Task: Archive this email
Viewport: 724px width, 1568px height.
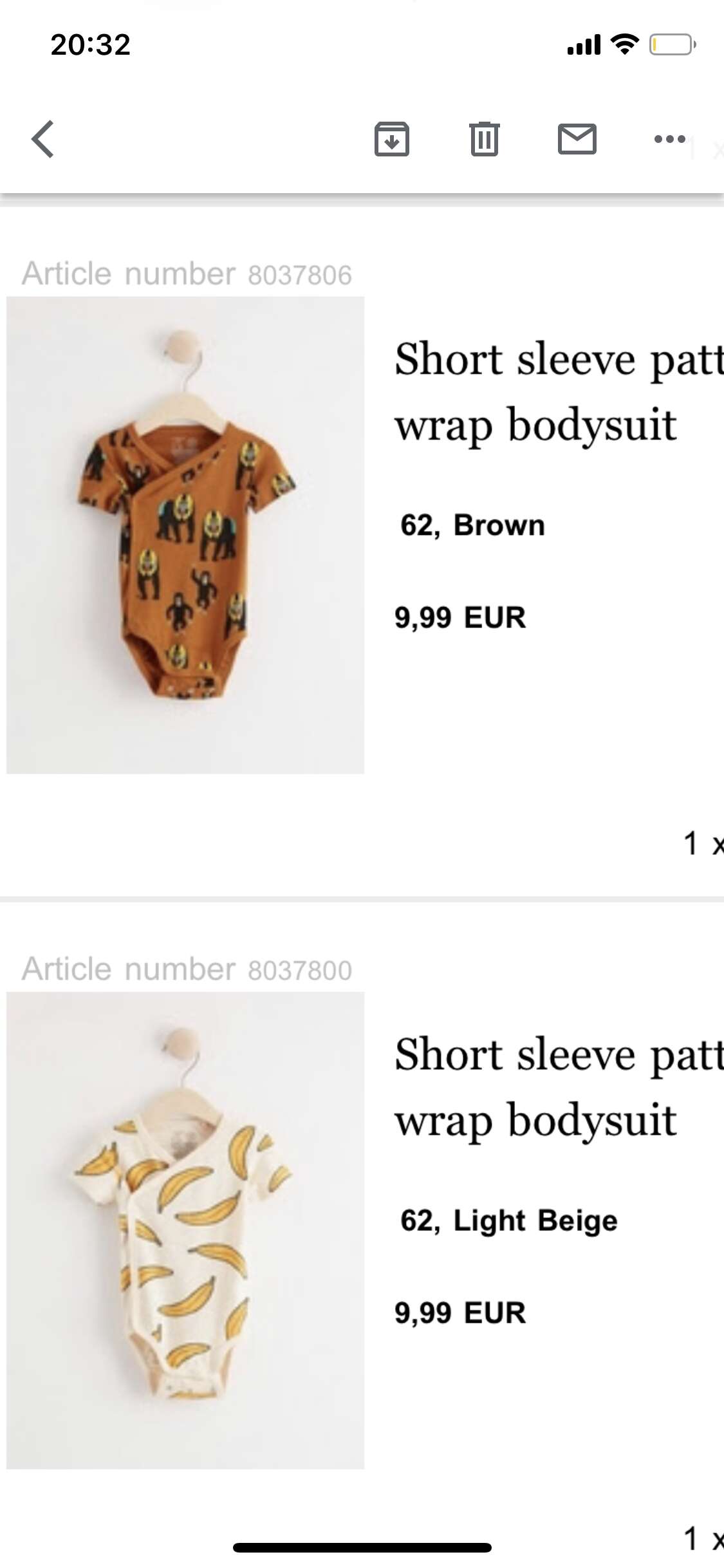Action: 391,139
